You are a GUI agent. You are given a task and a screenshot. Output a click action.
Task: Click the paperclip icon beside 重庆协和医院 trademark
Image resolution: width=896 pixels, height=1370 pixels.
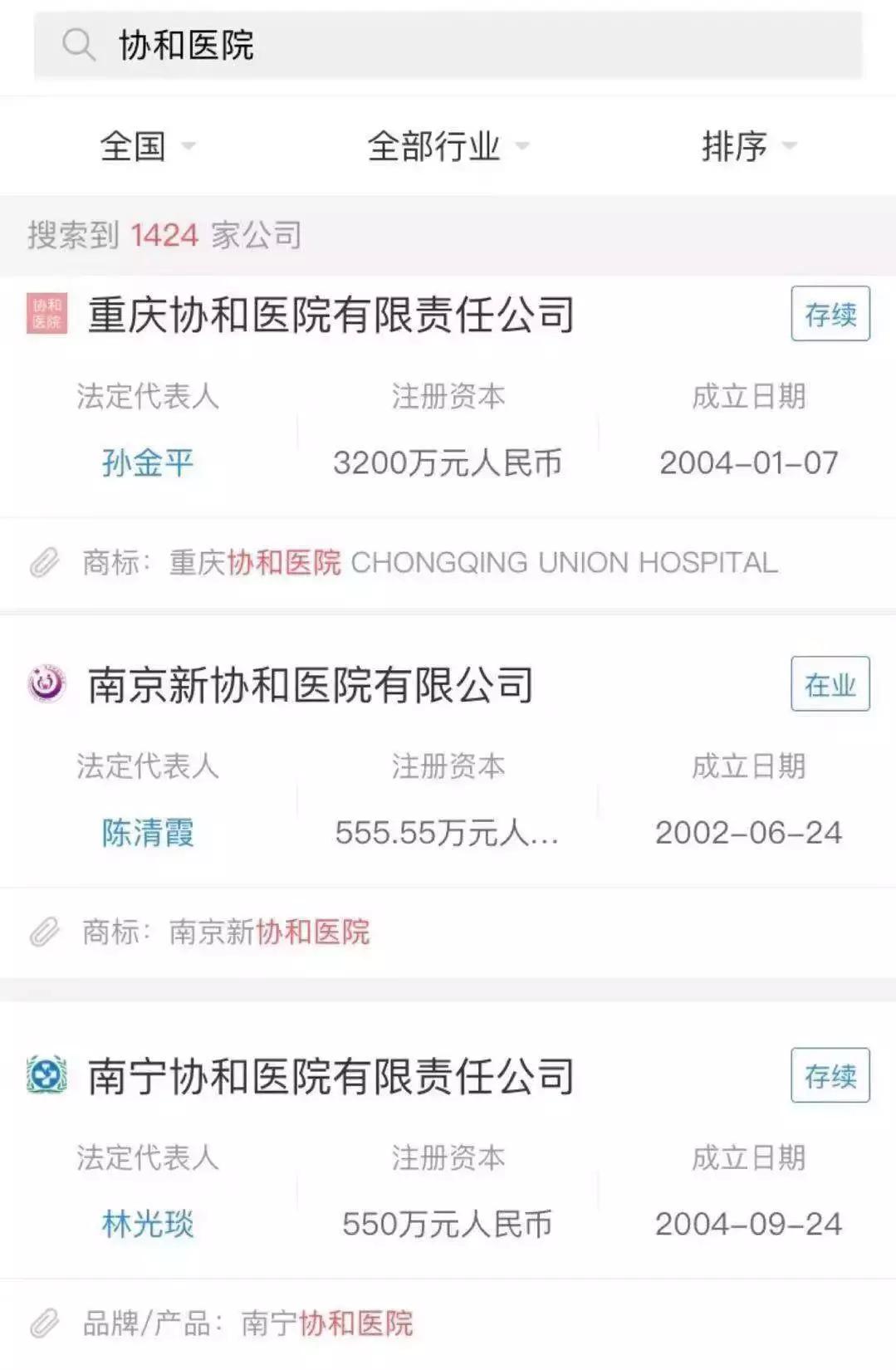coord(46,563)
